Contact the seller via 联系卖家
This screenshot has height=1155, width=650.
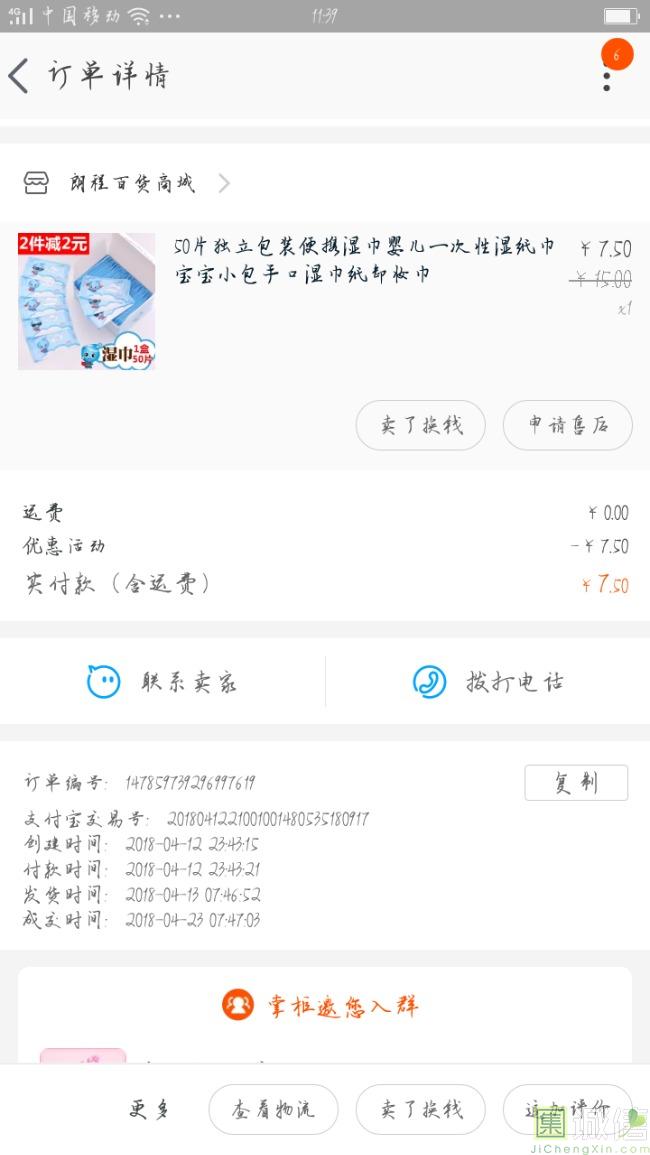click(x=162, y=681)
